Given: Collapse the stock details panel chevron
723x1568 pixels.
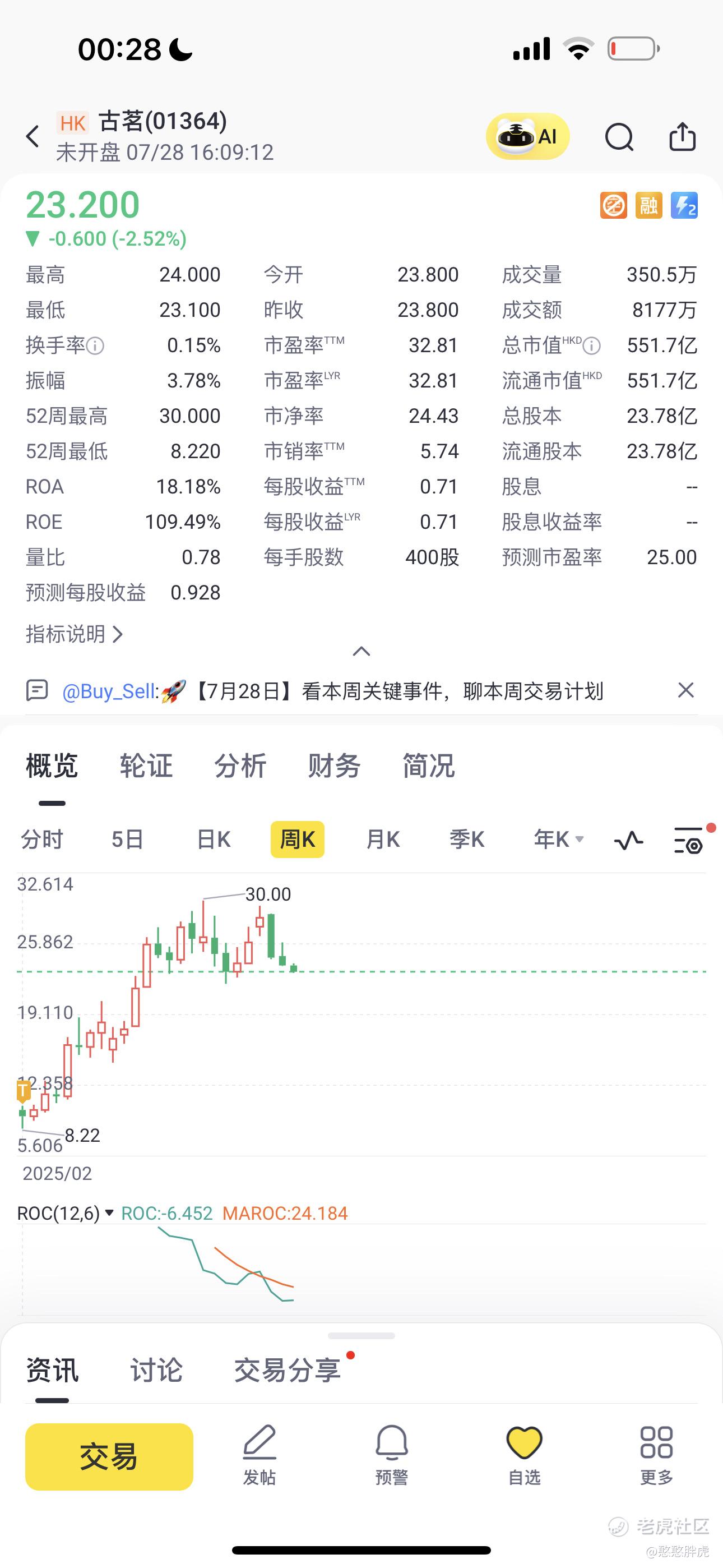Looking at the screenshot, I should point(361,651).
